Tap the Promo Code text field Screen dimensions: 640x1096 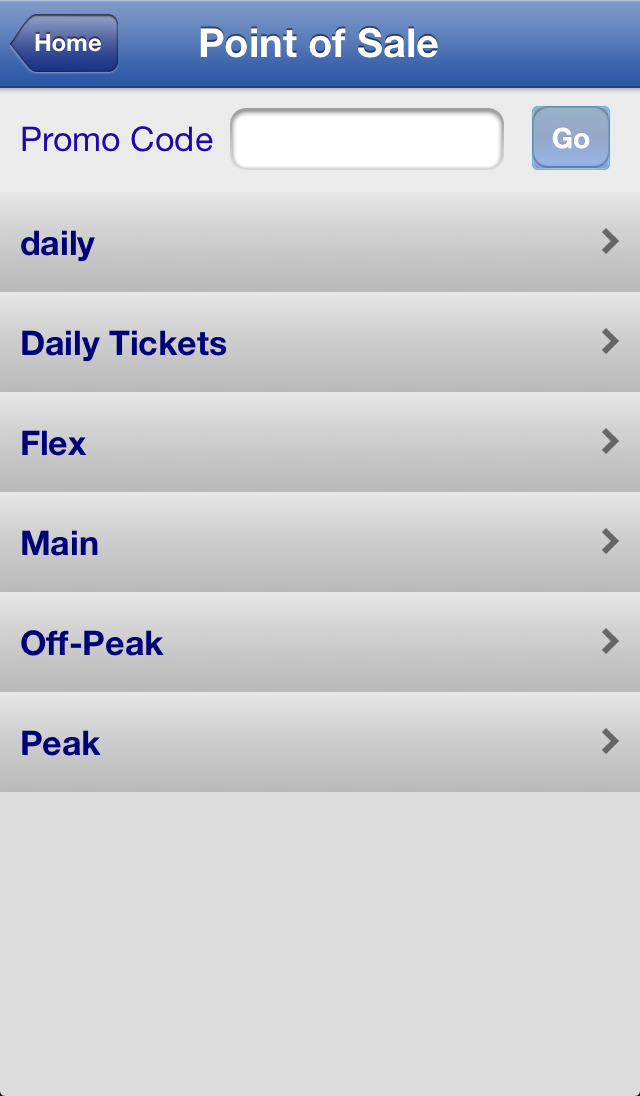click(367, 138)
